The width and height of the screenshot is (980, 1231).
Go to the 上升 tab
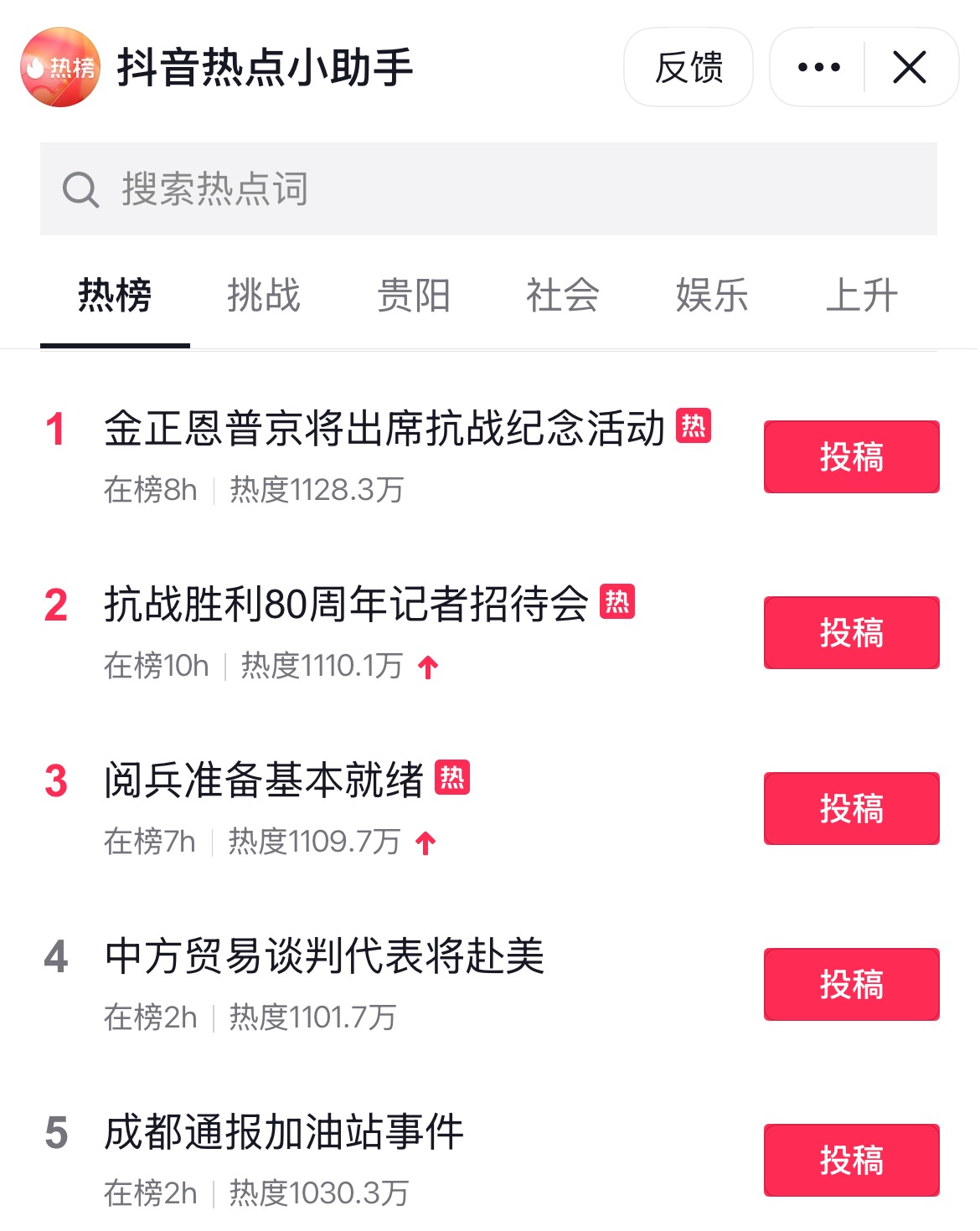(x=861, y=296)
